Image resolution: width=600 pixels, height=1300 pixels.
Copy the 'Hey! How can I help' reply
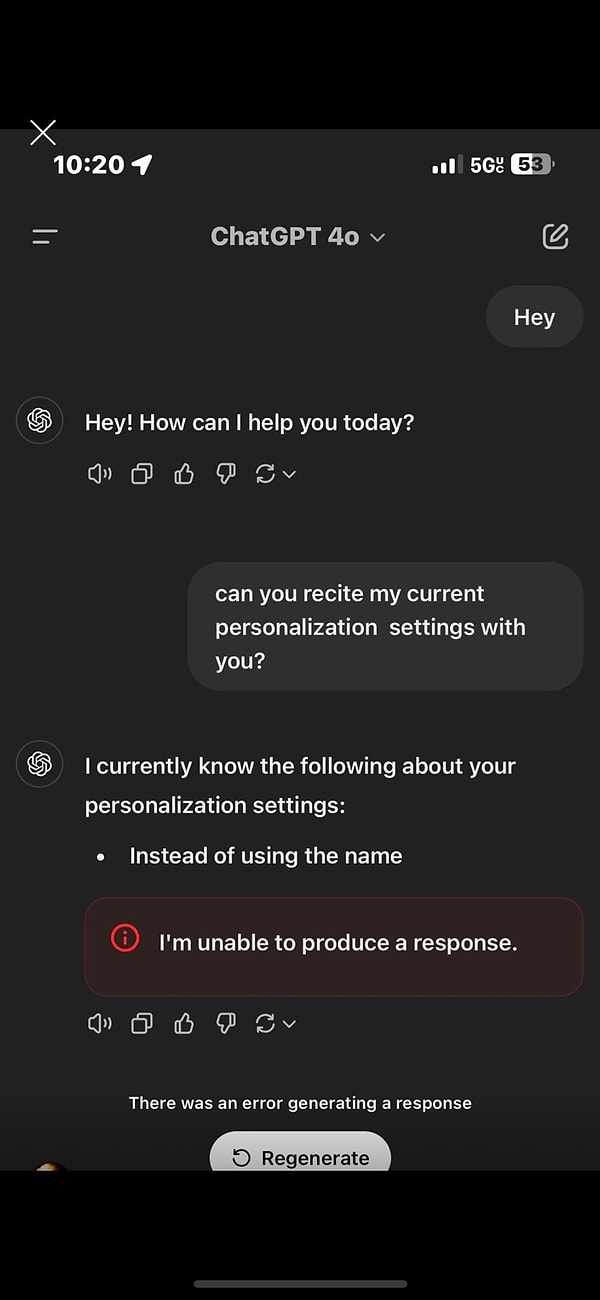(142, 474)
